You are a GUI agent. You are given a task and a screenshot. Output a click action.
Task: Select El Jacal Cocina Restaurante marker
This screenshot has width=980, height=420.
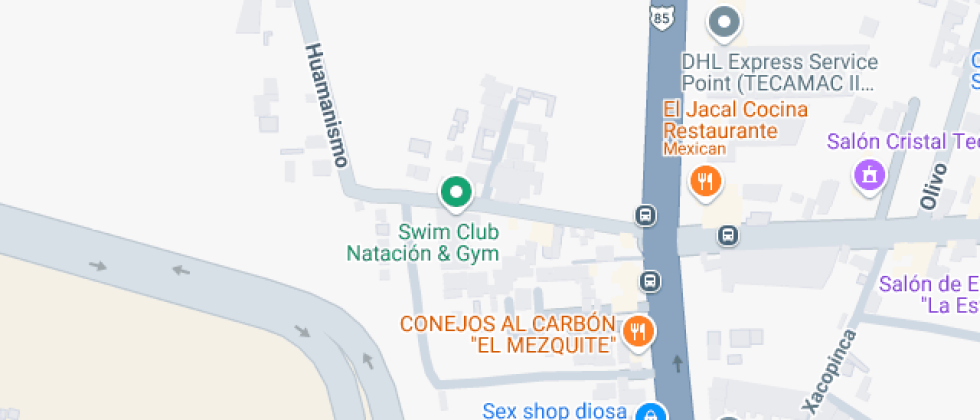tap(706, 181)
